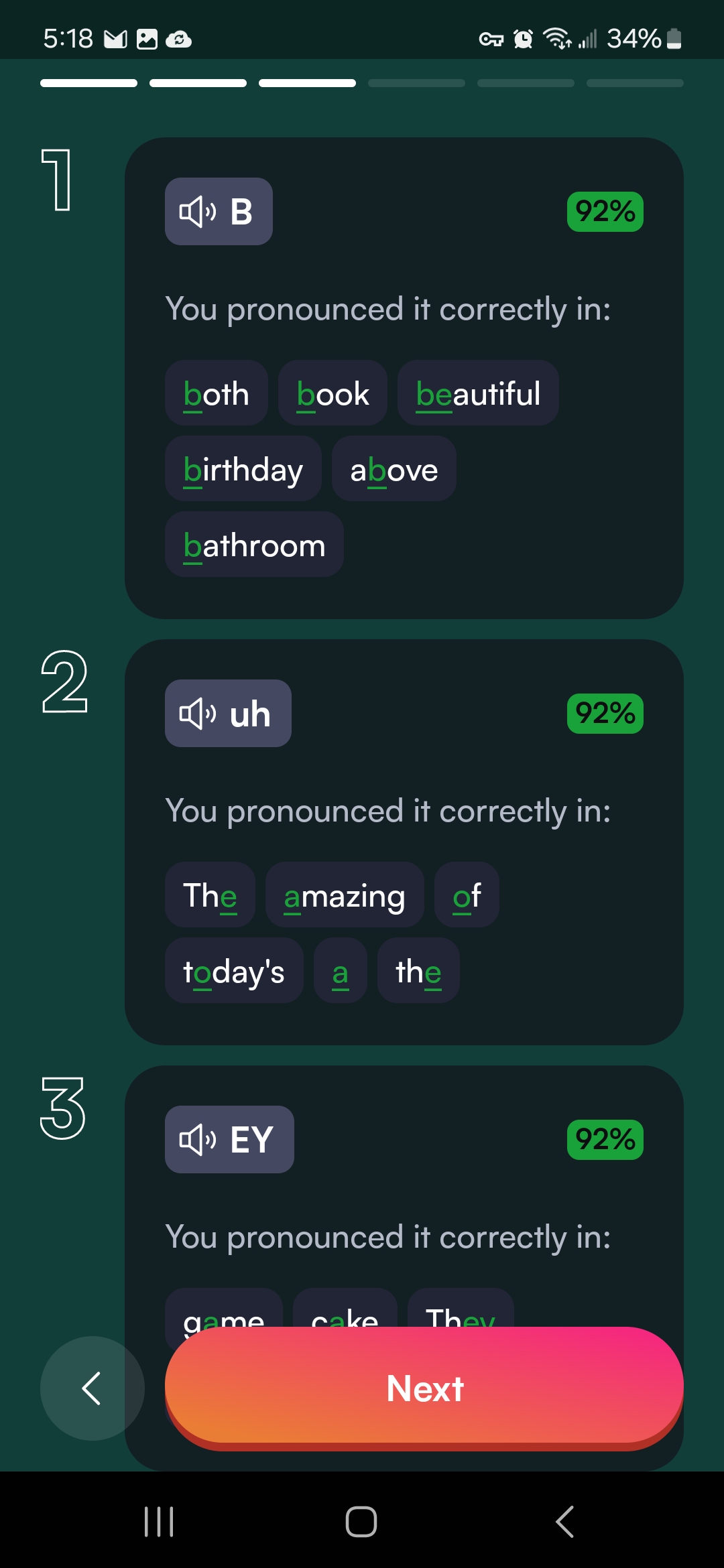
Task: Play the B sound audio
Action: click(219, 211)
